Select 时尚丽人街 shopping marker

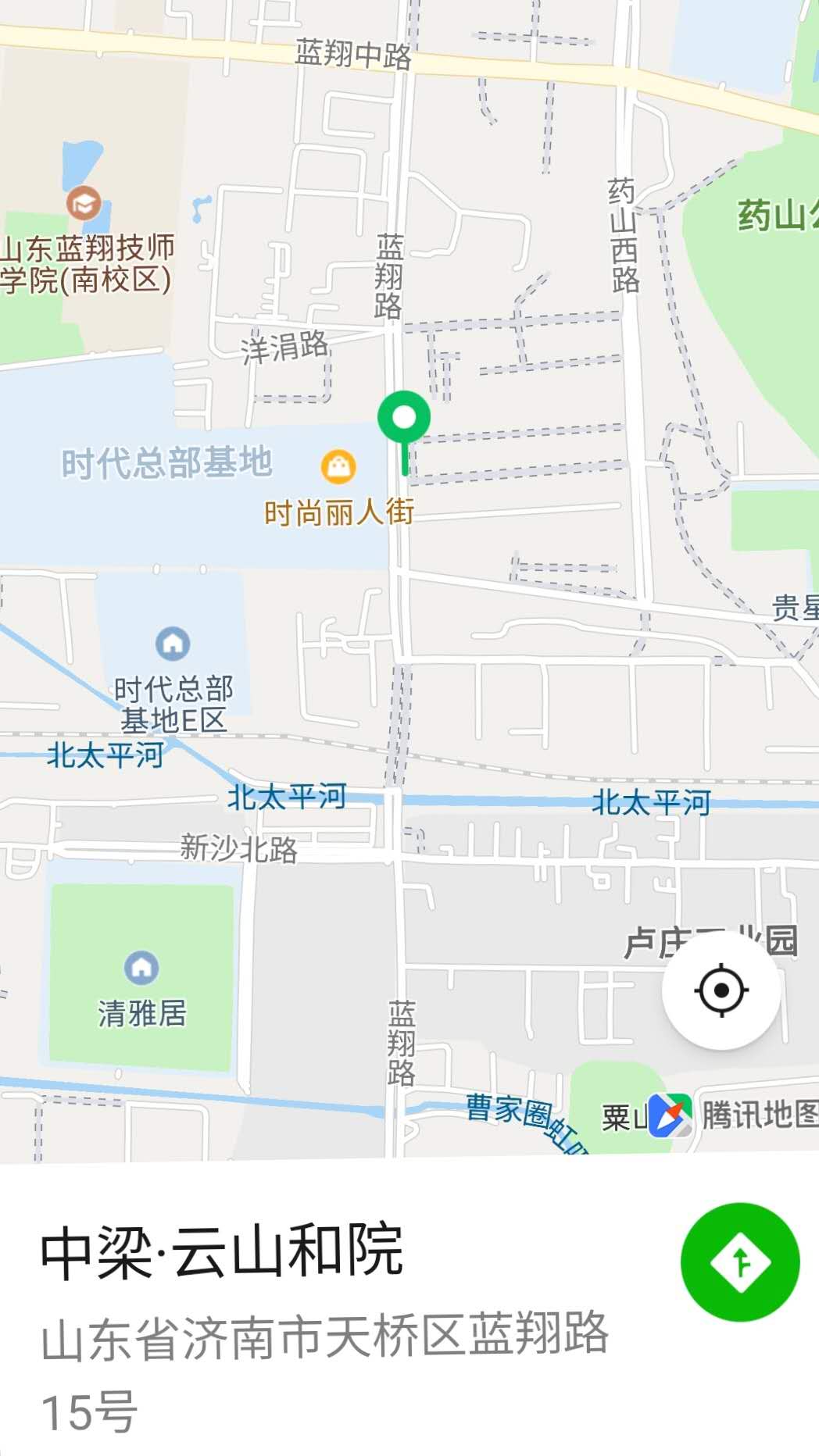pyautogui.click(x=338, y=466)
